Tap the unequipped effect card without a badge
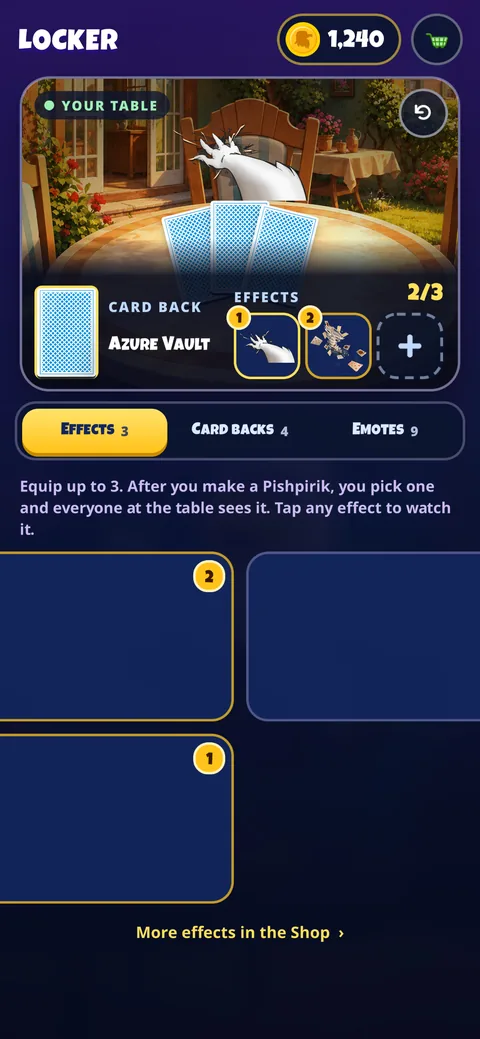Image resolution: width=480 pixels, height=1039 pixels. coord(363,636)
